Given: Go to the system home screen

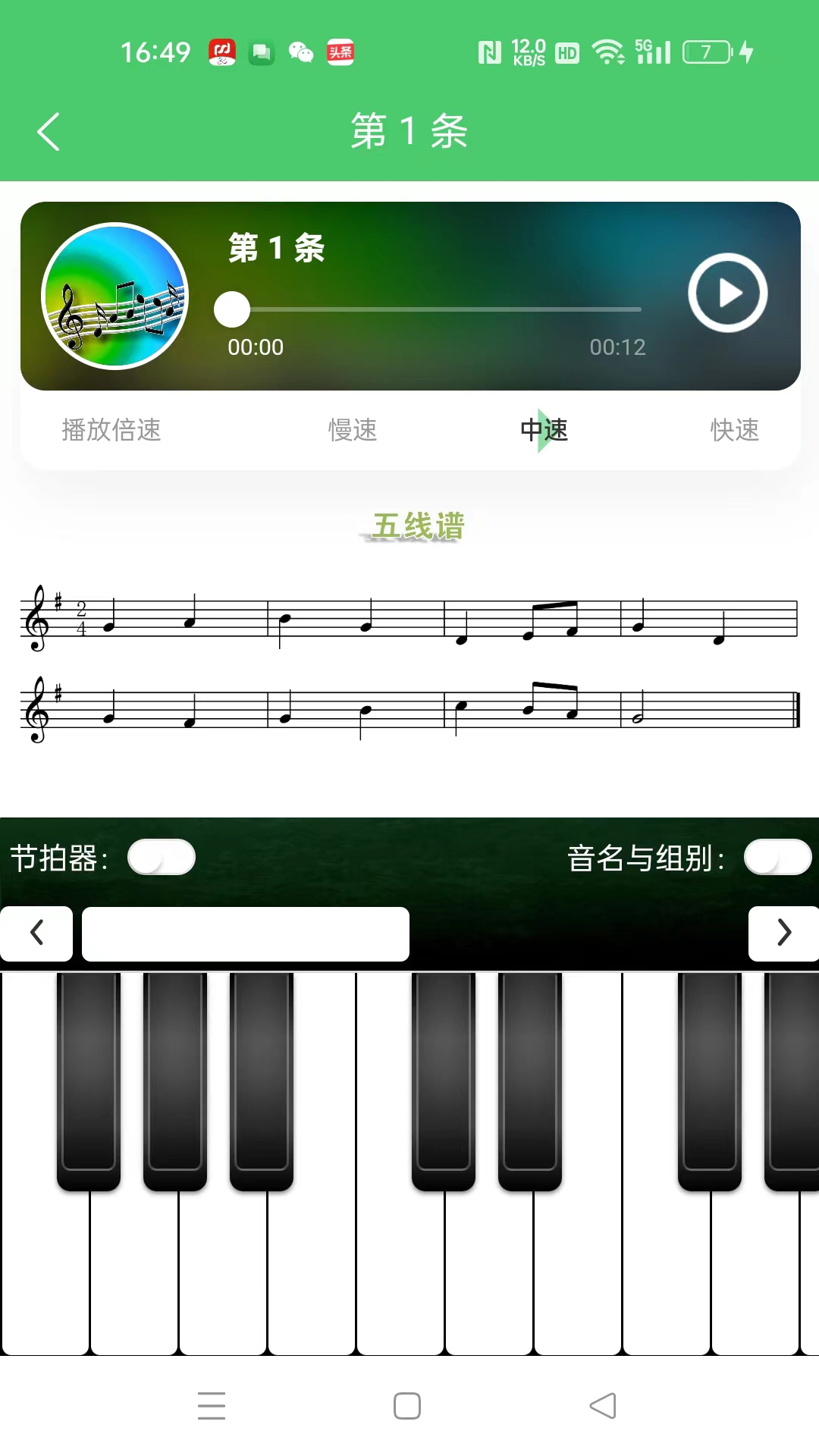Looking at the screenshot, I should pyautogui.click(x=407, y=1406).
